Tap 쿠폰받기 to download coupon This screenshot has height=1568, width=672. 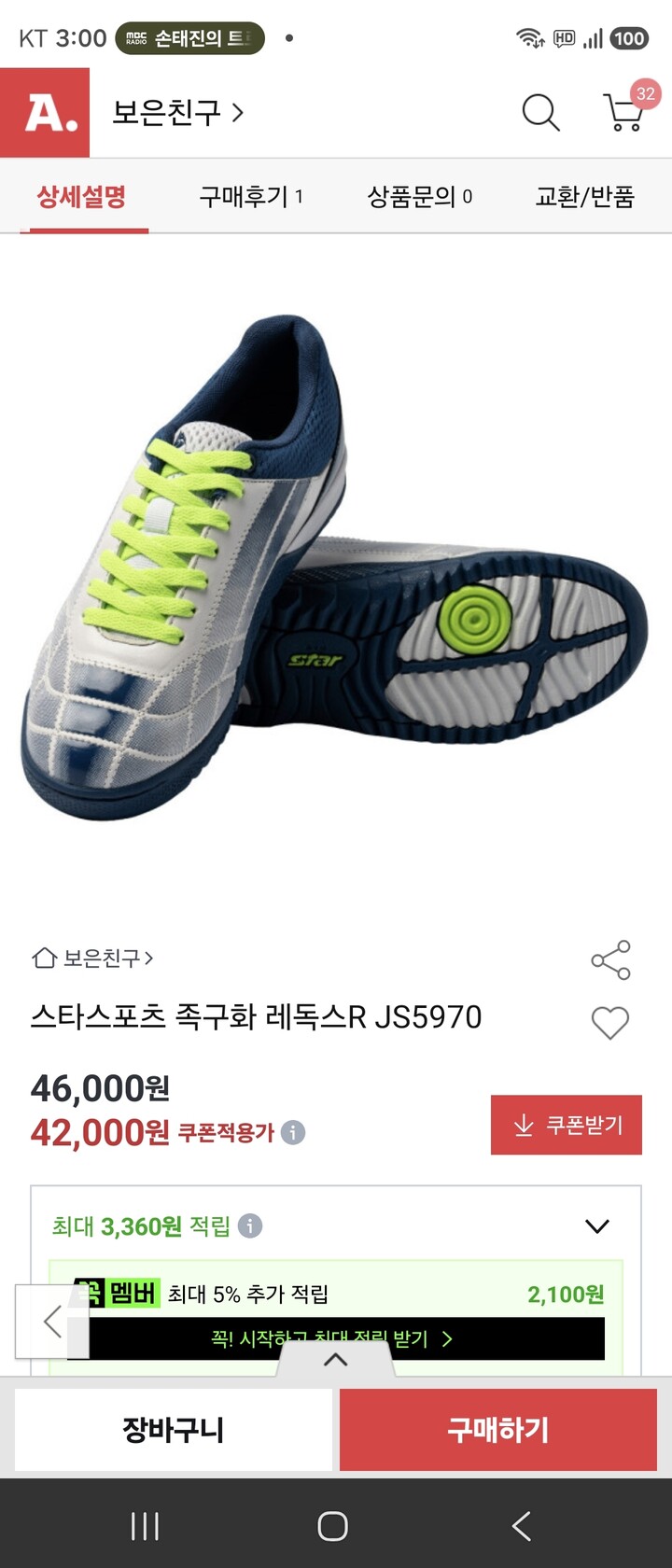[x=567, y=1125]
